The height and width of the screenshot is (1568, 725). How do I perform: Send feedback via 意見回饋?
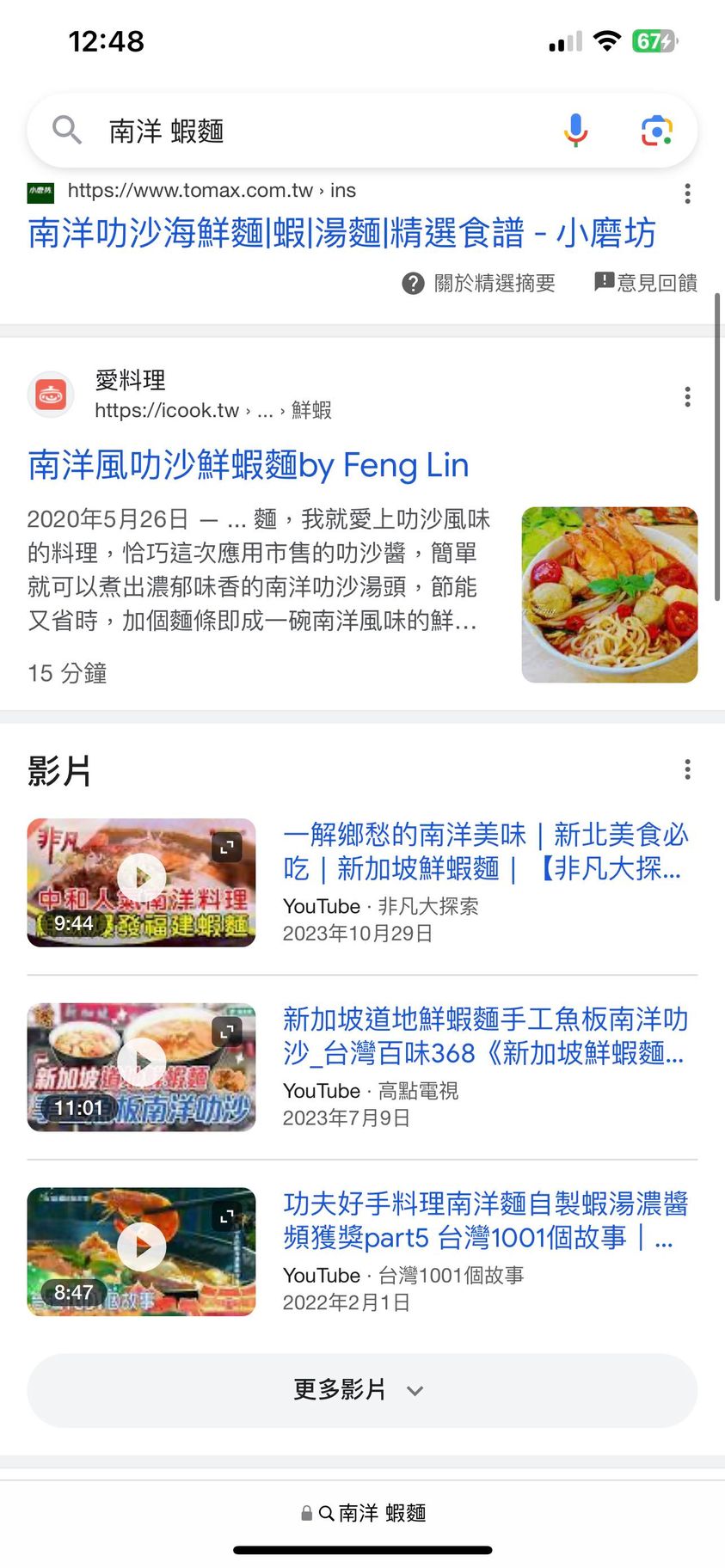646,282
